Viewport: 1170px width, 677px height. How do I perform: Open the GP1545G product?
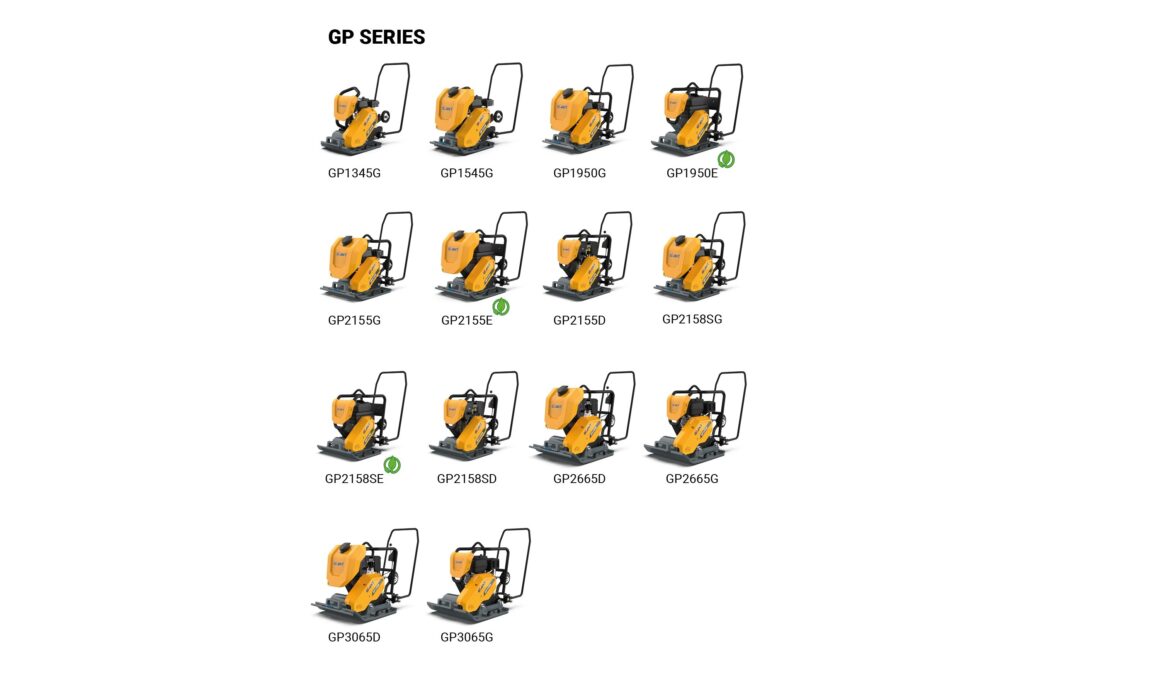477,112
